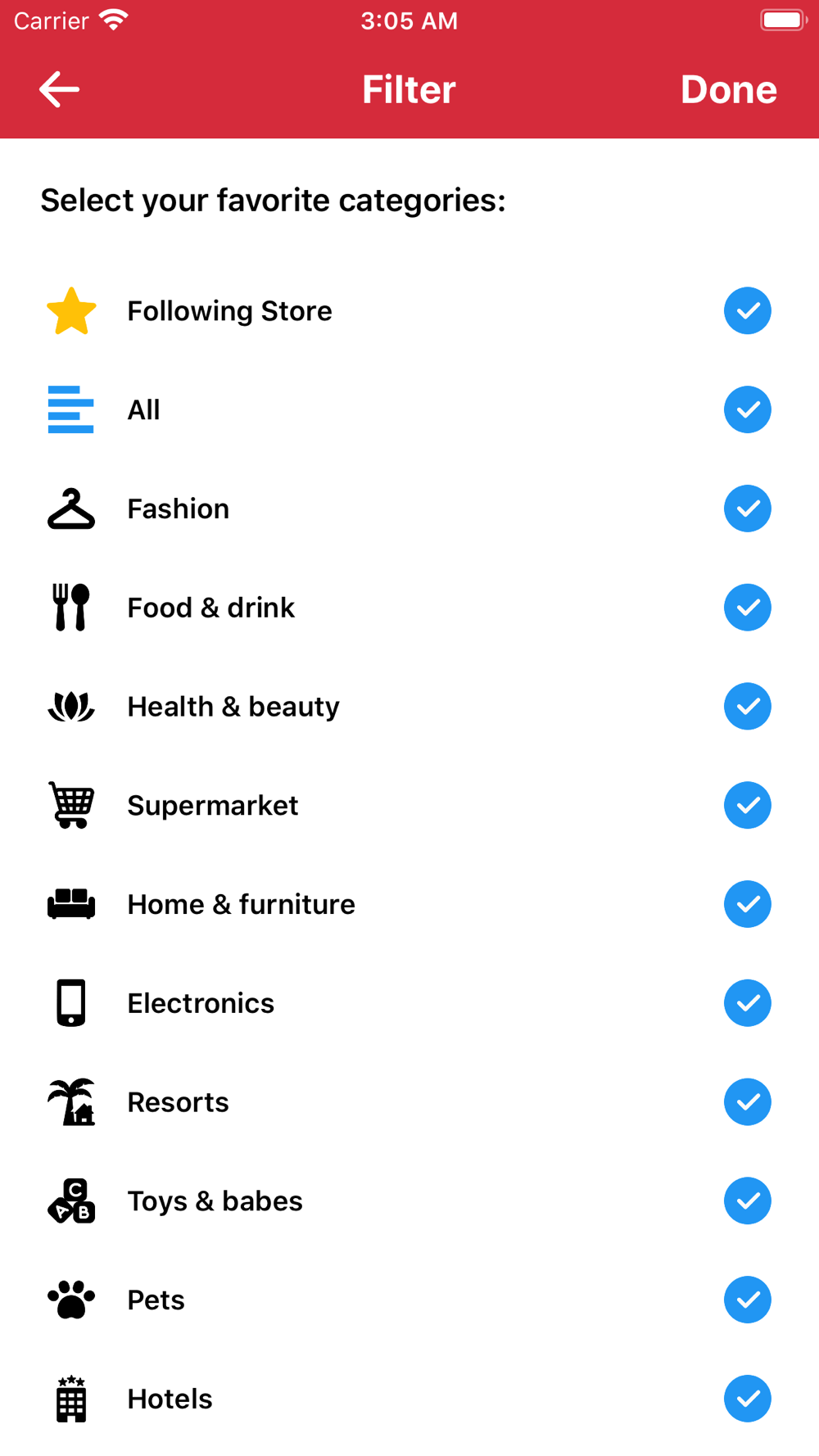Toggle Home & furniture selection
Viewport: 819px width, 1456px height.
pyautogui.click(x=747, y=904)
